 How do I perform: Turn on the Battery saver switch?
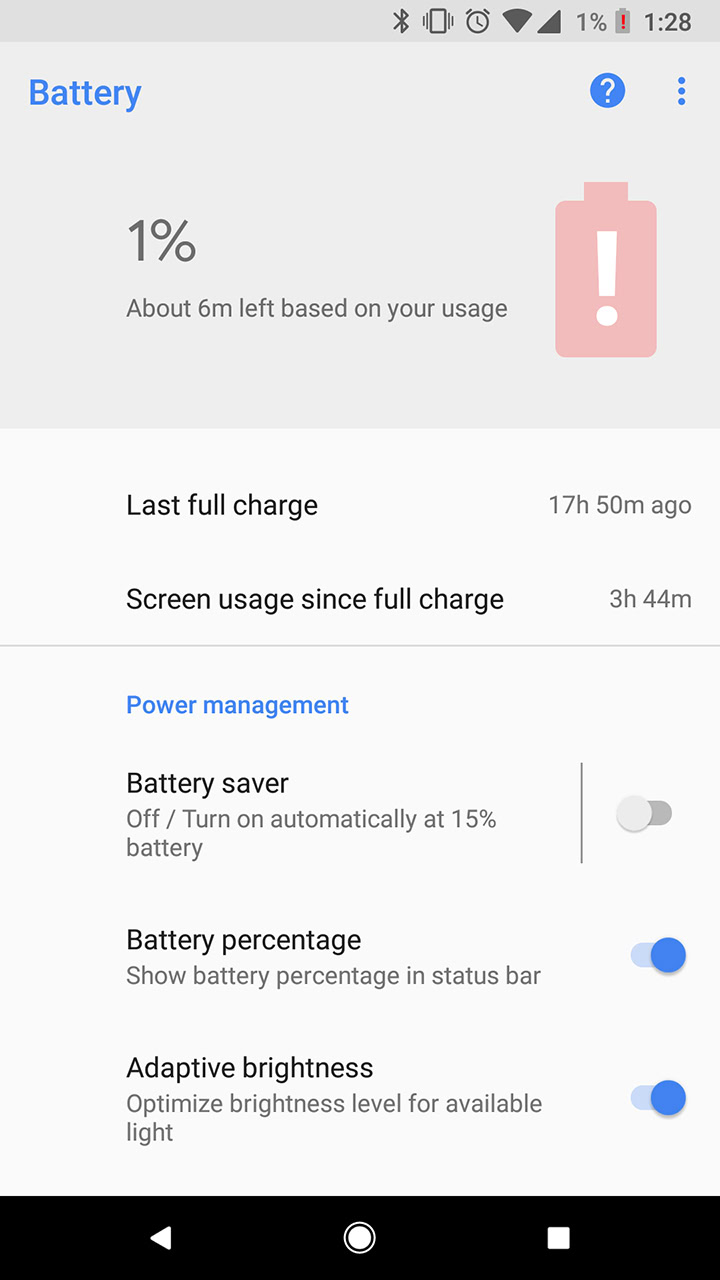coord(646,814)
